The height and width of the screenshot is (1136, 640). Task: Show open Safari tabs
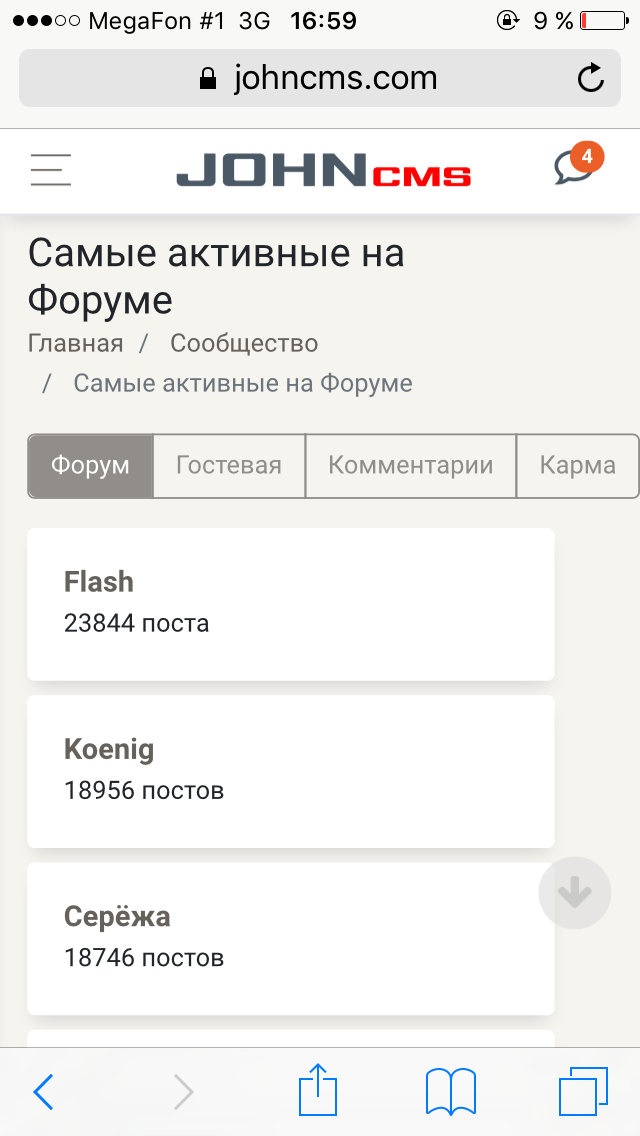point(582,1091)
